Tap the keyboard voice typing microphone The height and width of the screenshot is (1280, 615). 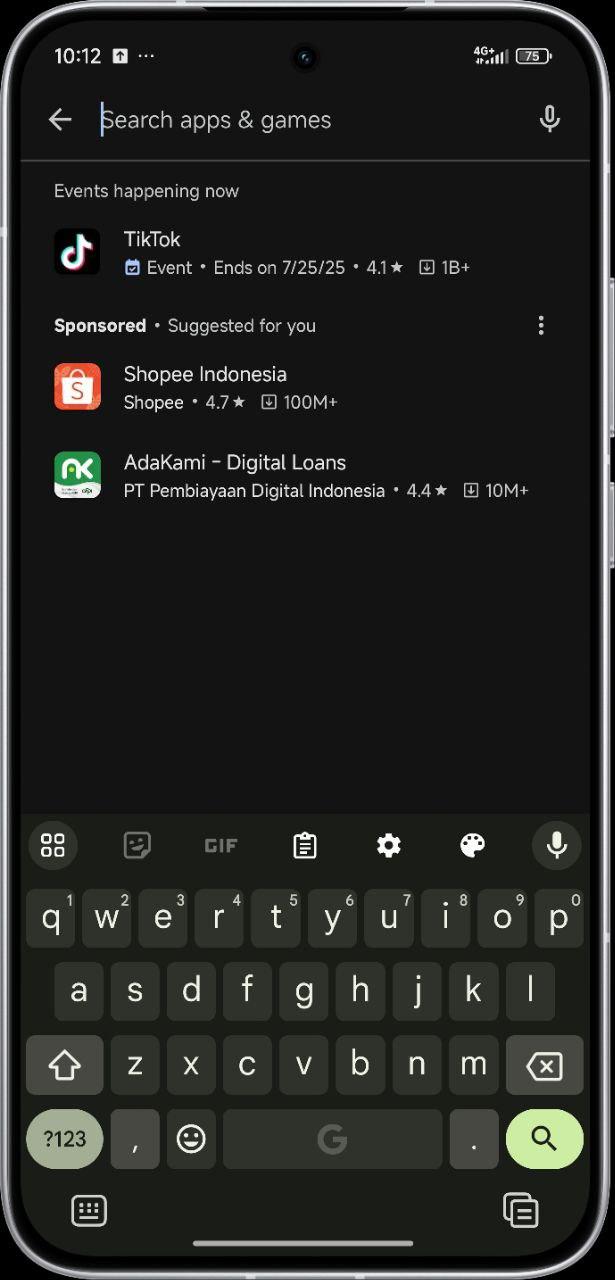click(557, 846)
